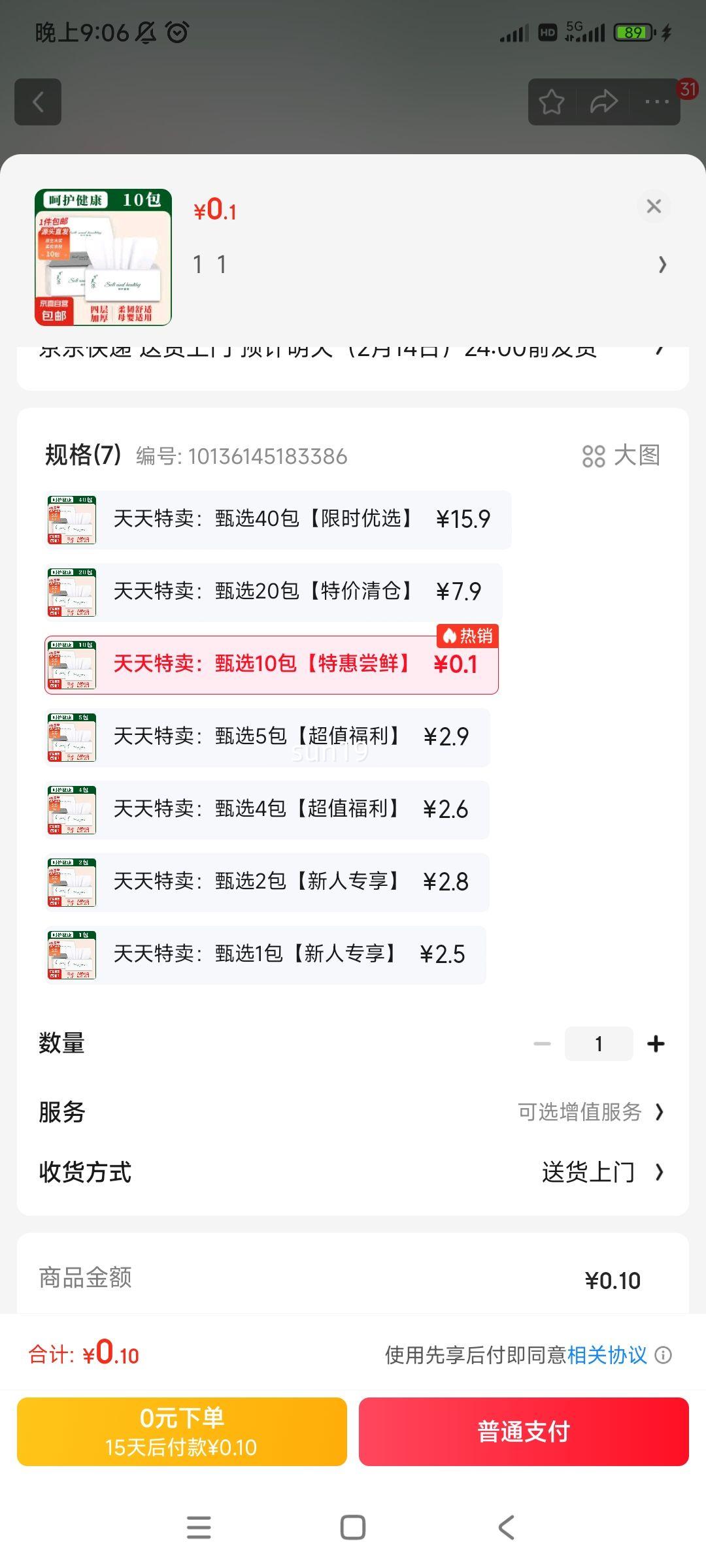Select the 甄选2包【新人专享】 option
The height and width of the screenshot is (1568, 706).
click(267, 882)
